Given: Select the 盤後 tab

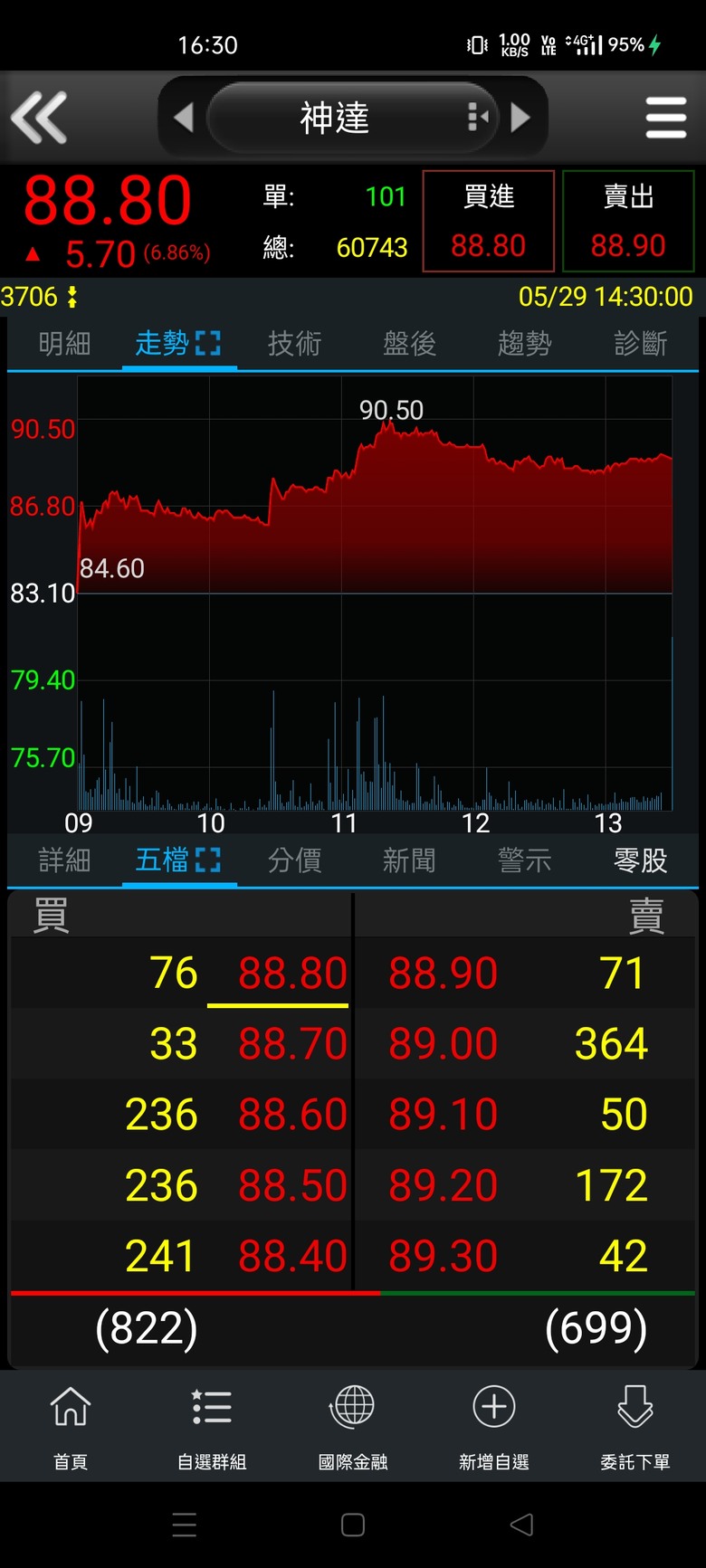Looking at the screenshot, I should pos(409,343).
